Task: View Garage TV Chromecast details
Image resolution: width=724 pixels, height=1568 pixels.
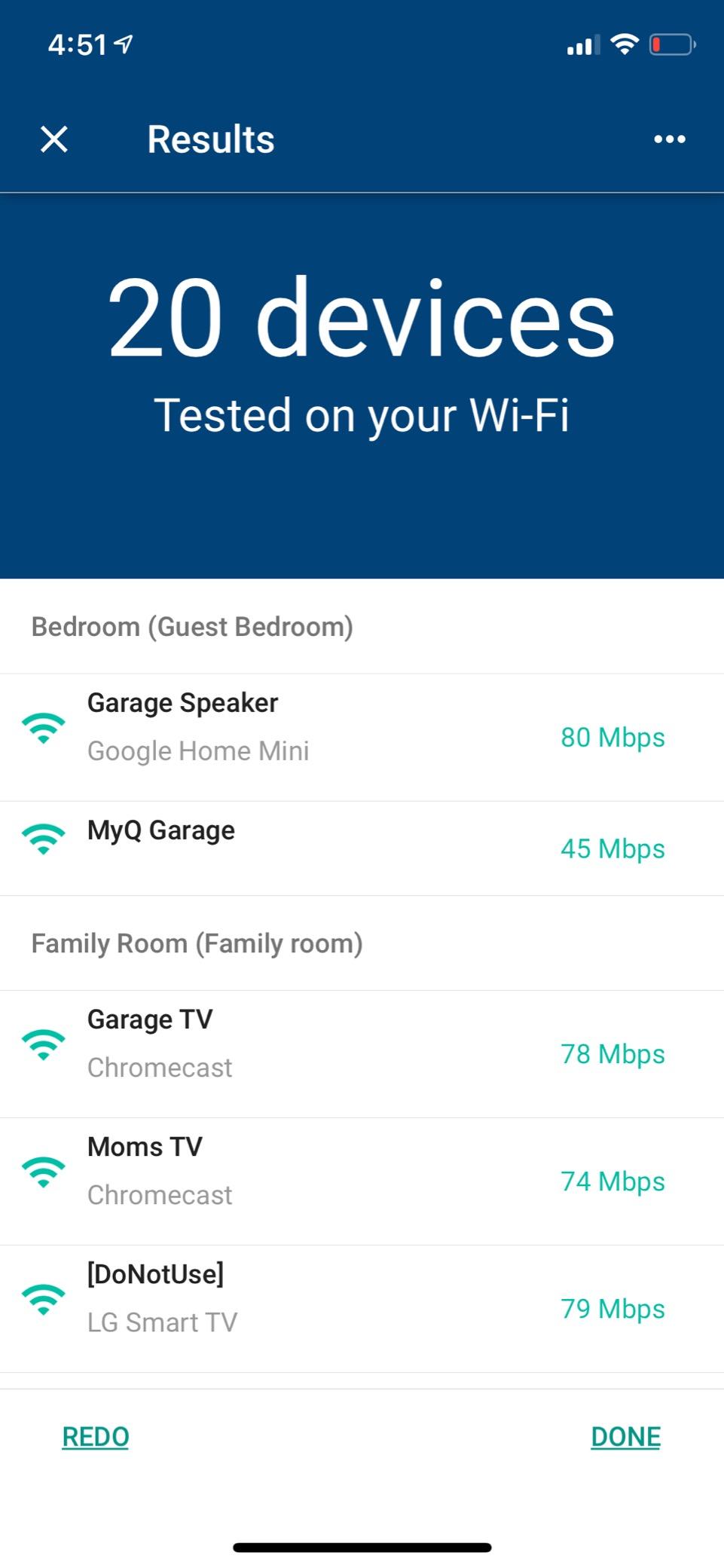Action: coord(362,1054)
